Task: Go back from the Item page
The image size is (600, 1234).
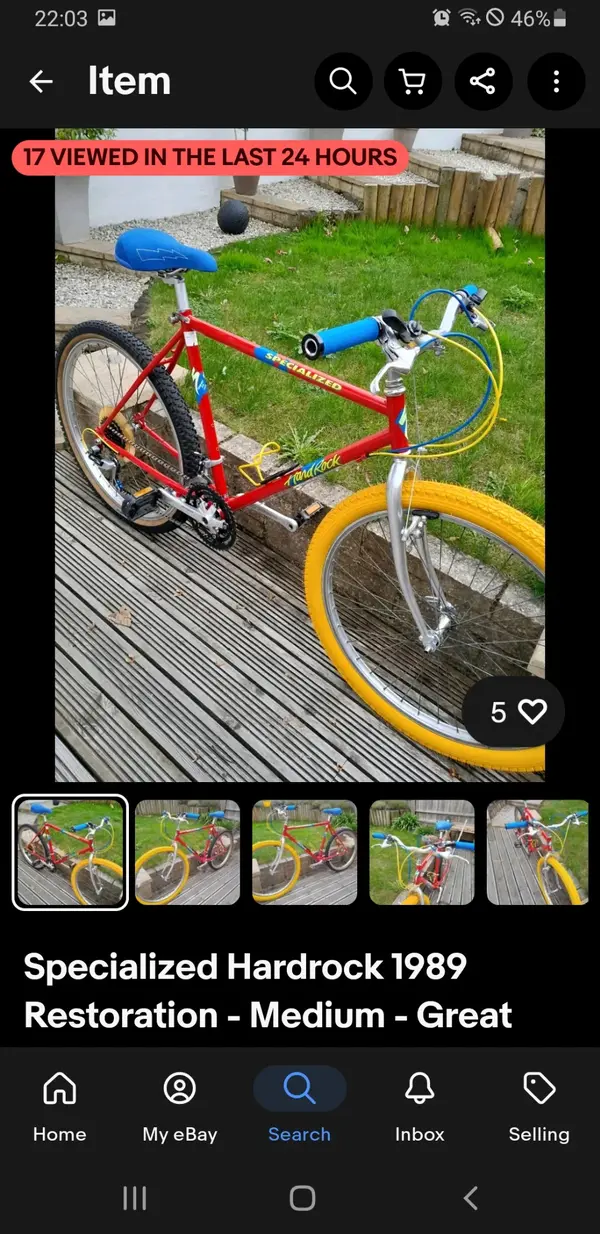Action: (41, 81)
